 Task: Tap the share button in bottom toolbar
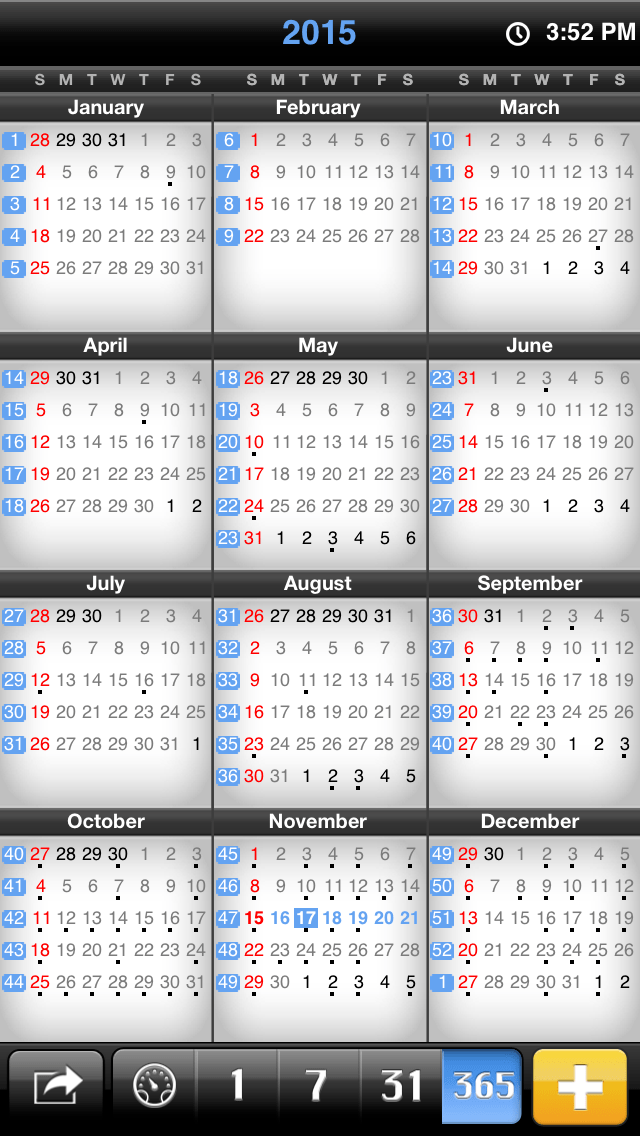(x=55, y=1086)
